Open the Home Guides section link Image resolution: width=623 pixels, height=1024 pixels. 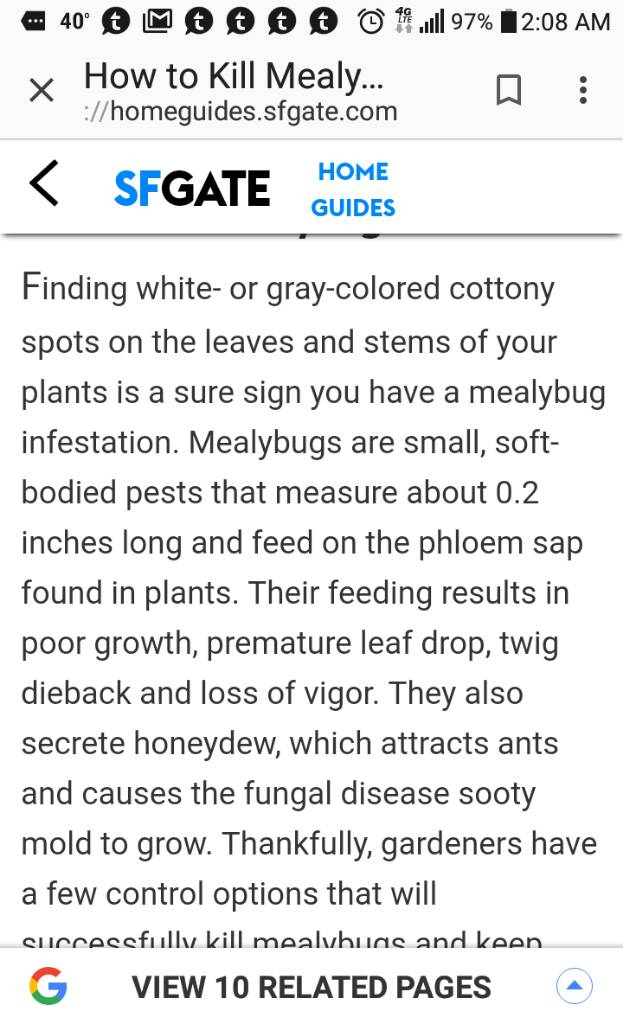point(352,189)
